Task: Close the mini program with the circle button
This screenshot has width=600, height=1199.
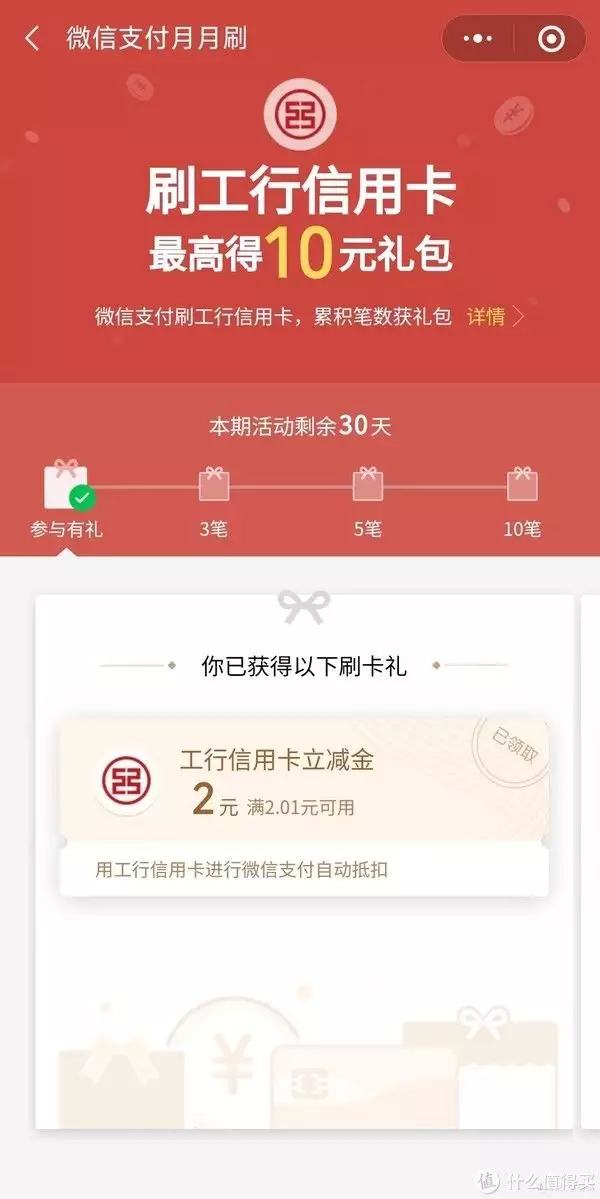Action: point(550,40)
